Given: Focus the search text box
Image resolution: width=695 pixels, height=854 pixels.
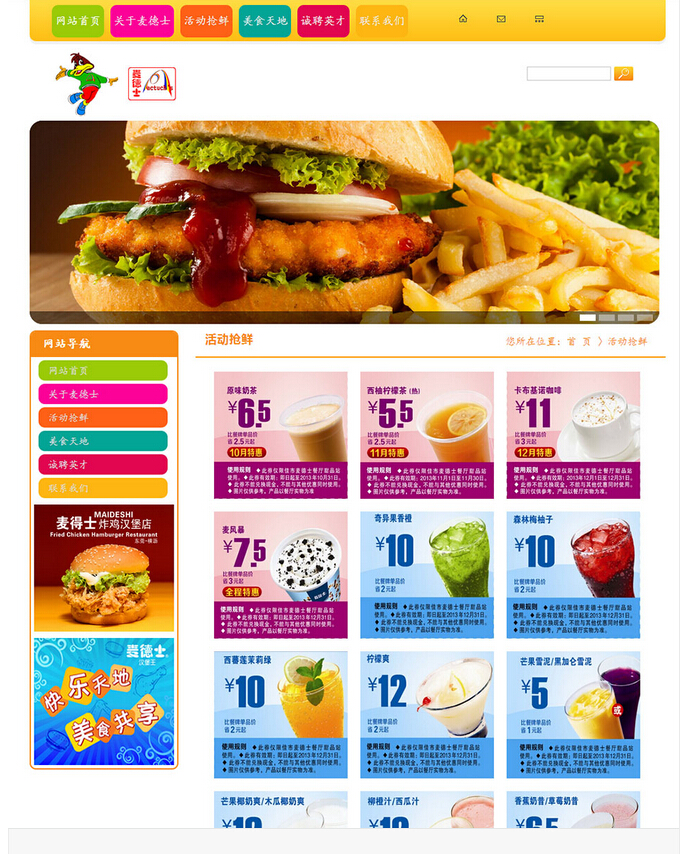Looking at the screenshot, I should click(x=568, y=74).
